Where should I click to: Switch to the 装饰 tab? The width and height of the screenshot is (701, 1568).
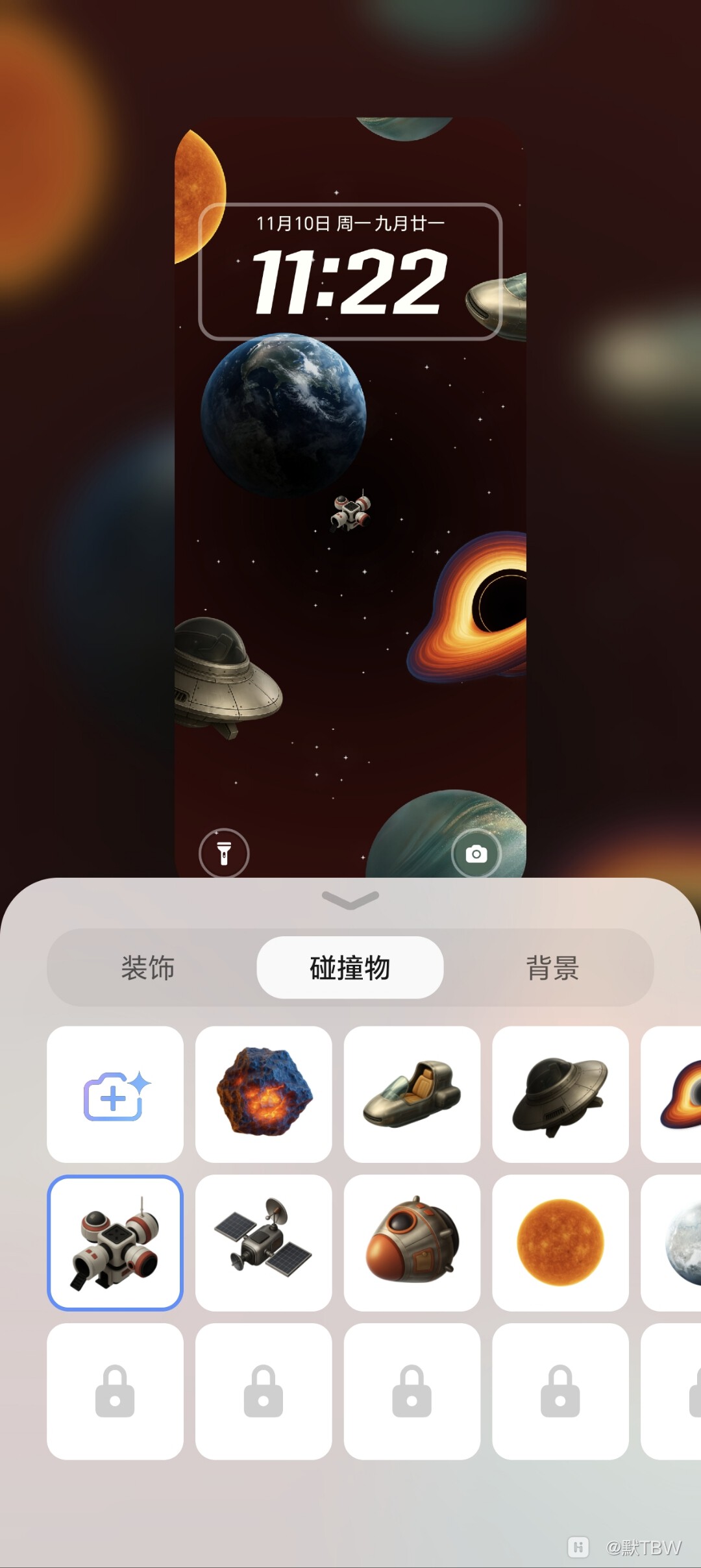[148, 968]
